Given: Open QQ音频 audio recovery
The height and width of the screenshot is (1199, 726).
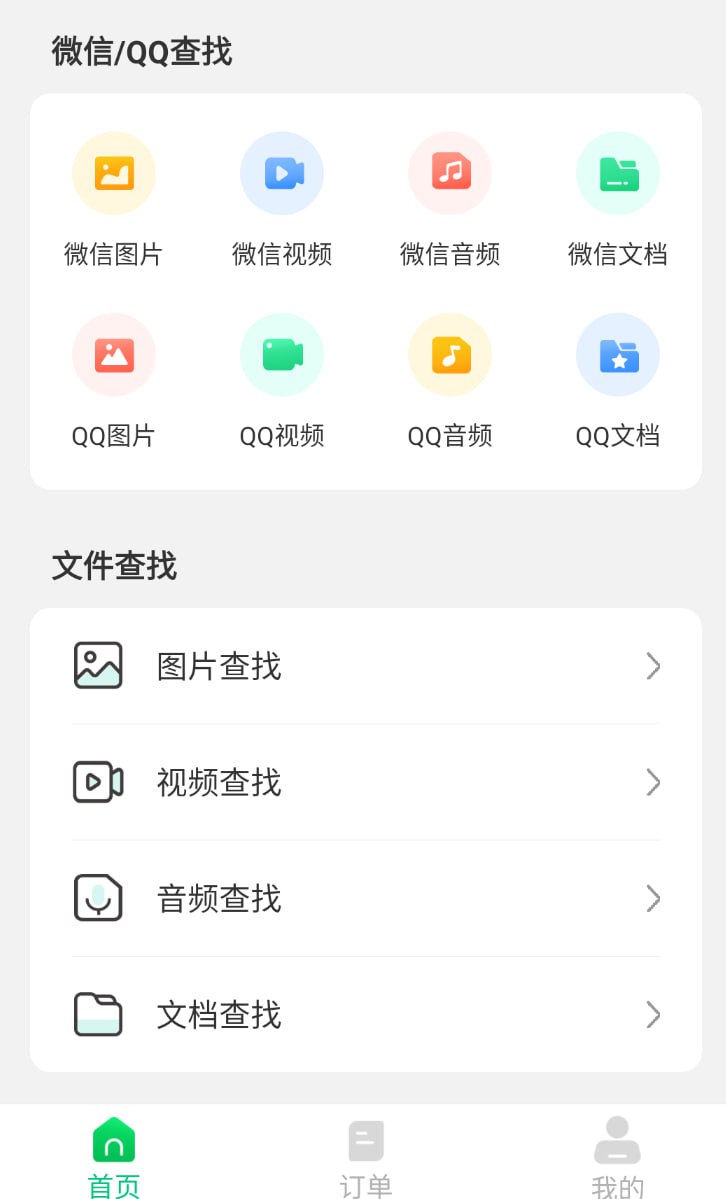Looking at the screenshot, I should point(450,354).
